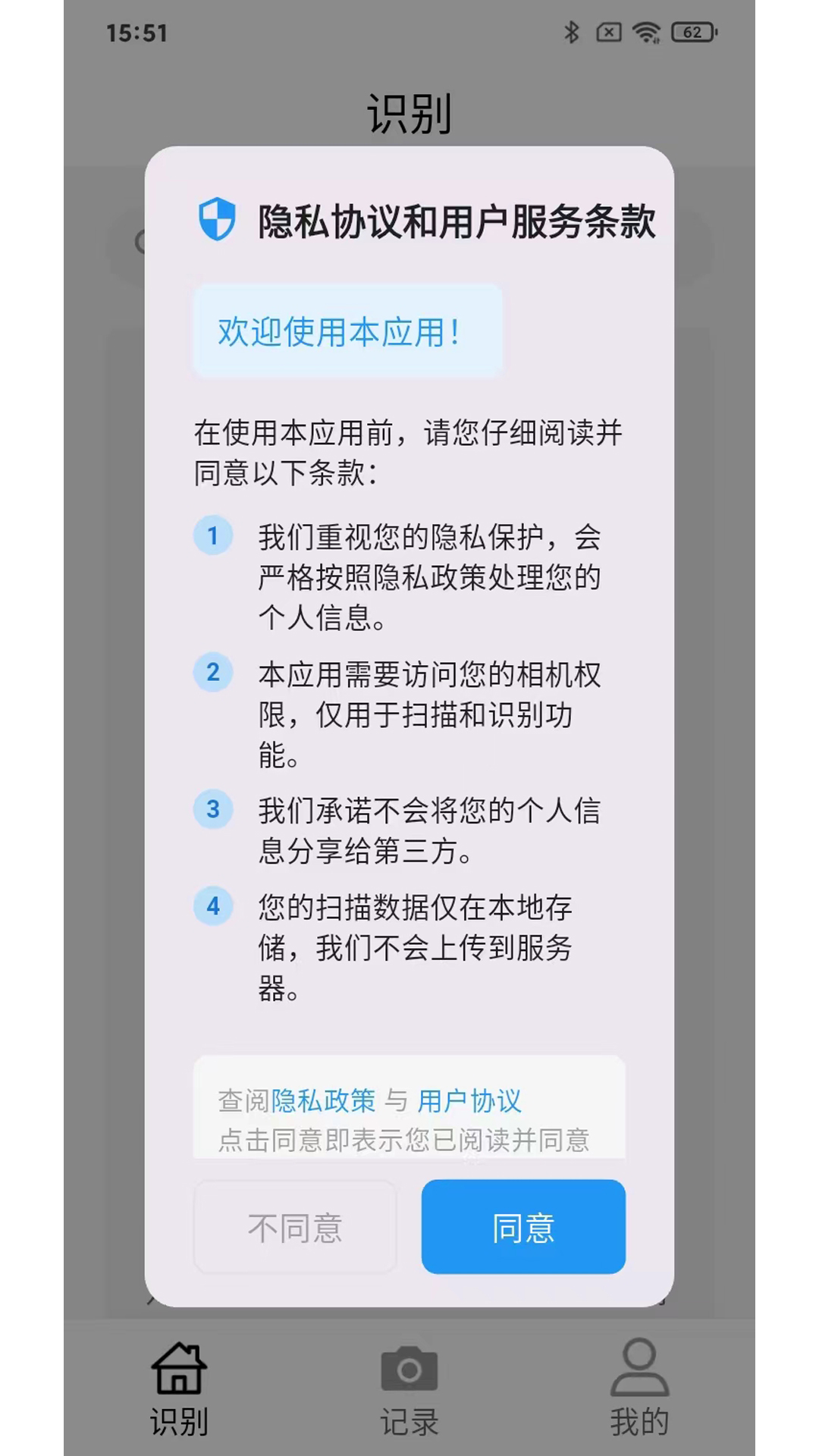Switch to the 记录 tab

409,1422
